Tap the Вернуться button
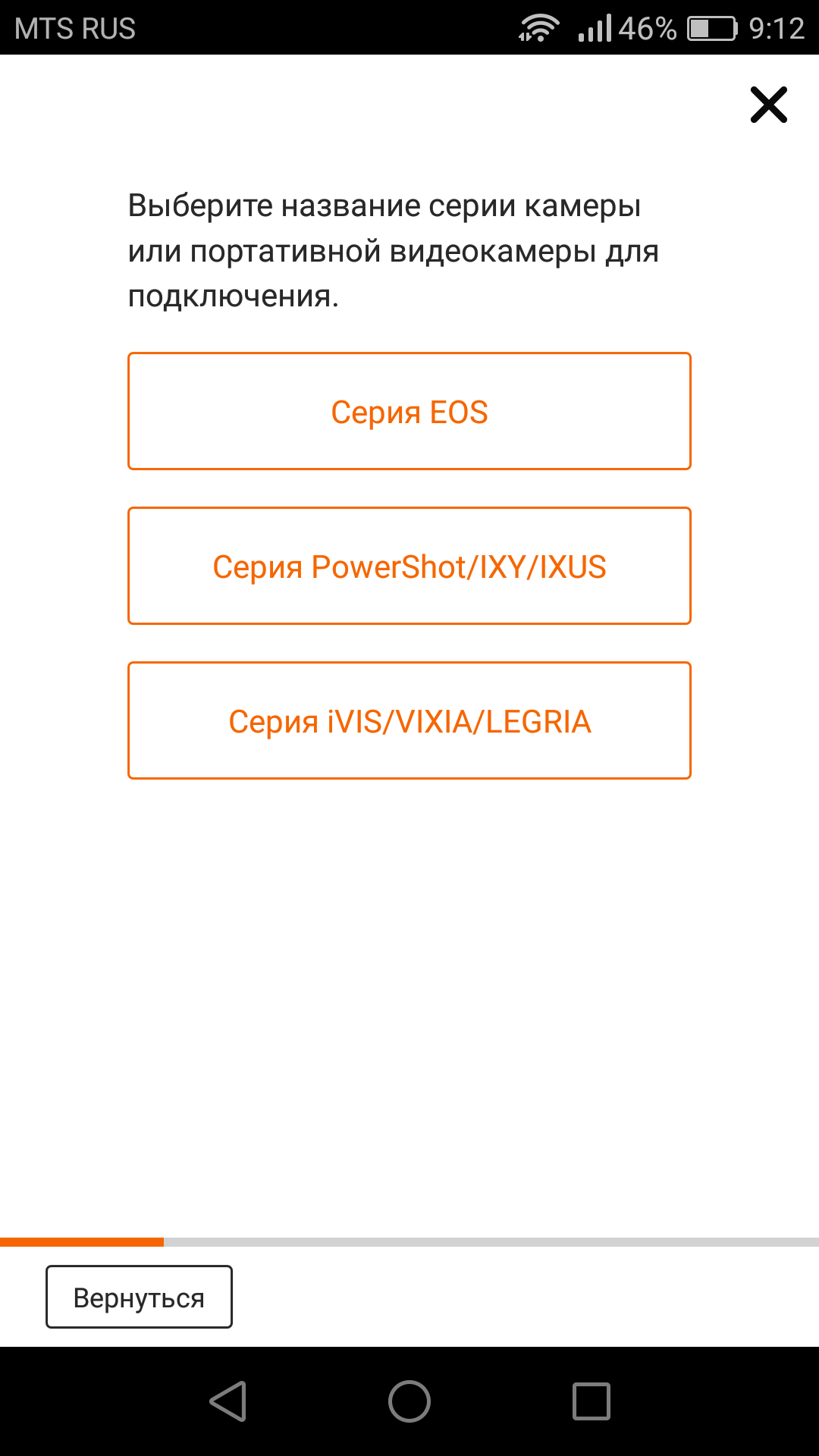819x1456 pixels. pyautogui.click(x=139, y=1297)
